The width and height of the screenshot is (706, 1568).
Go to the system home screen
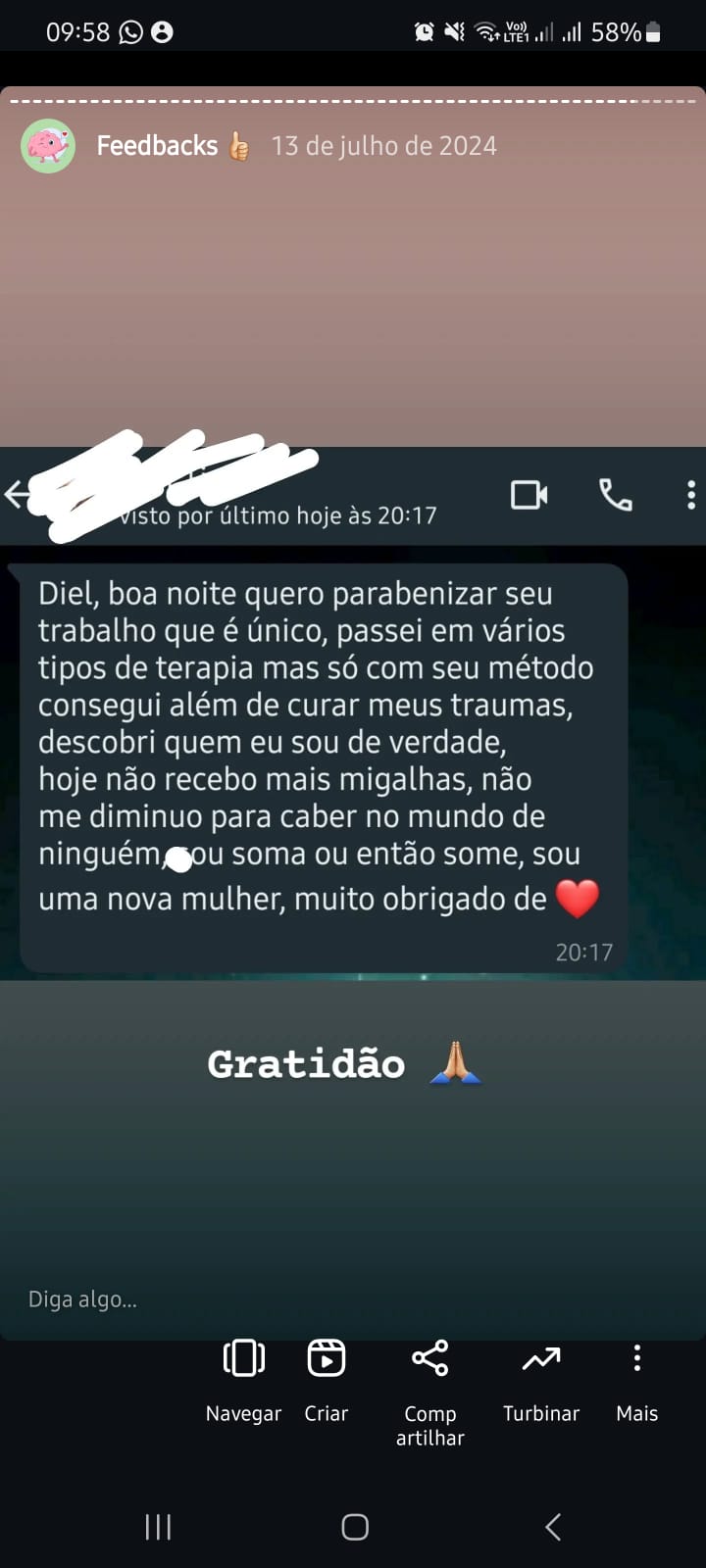(354, 1526)
